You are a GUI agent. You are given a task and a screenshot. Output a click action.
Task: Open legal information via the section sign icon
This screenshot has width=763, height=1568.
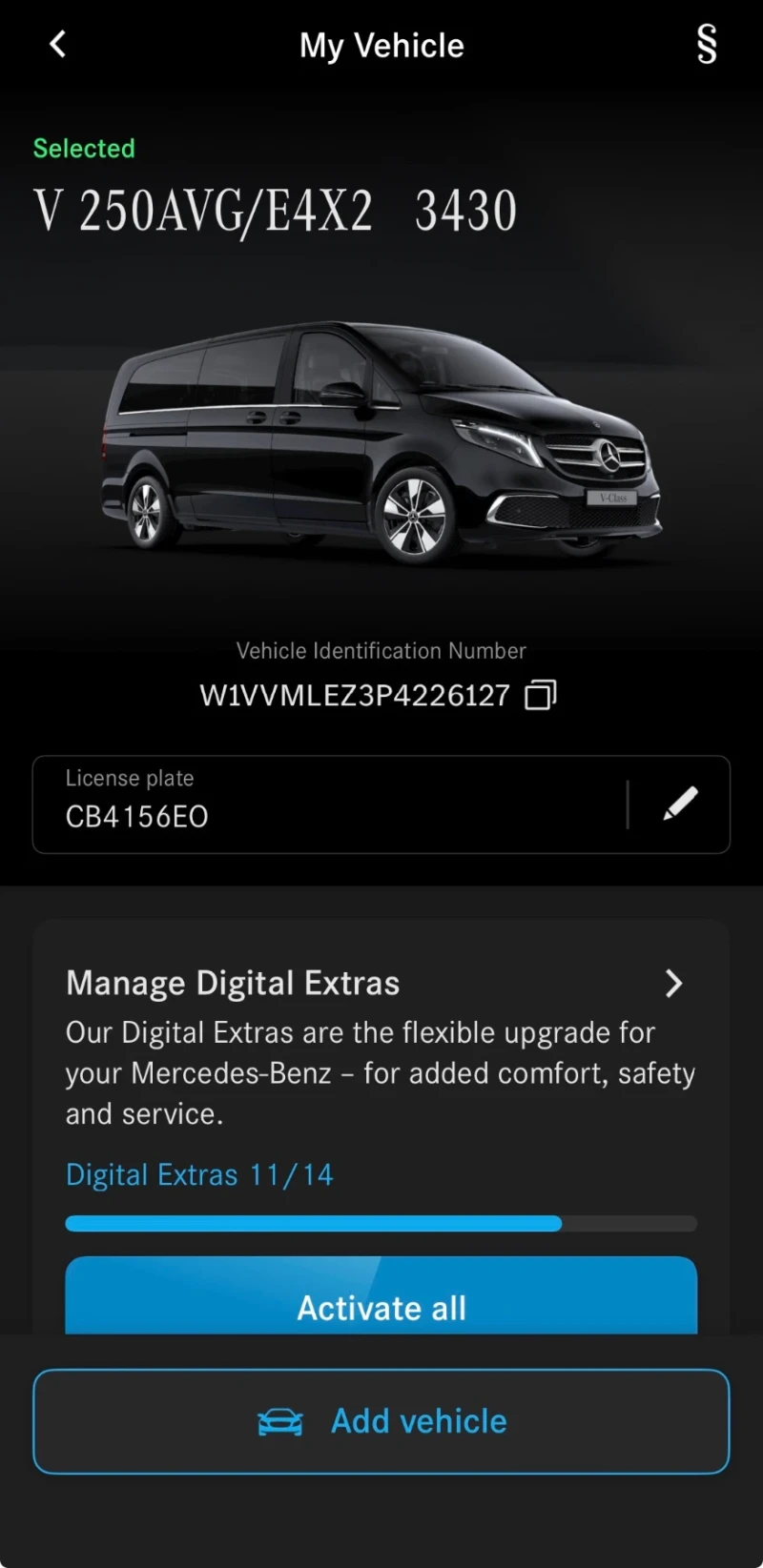[706, 44]
